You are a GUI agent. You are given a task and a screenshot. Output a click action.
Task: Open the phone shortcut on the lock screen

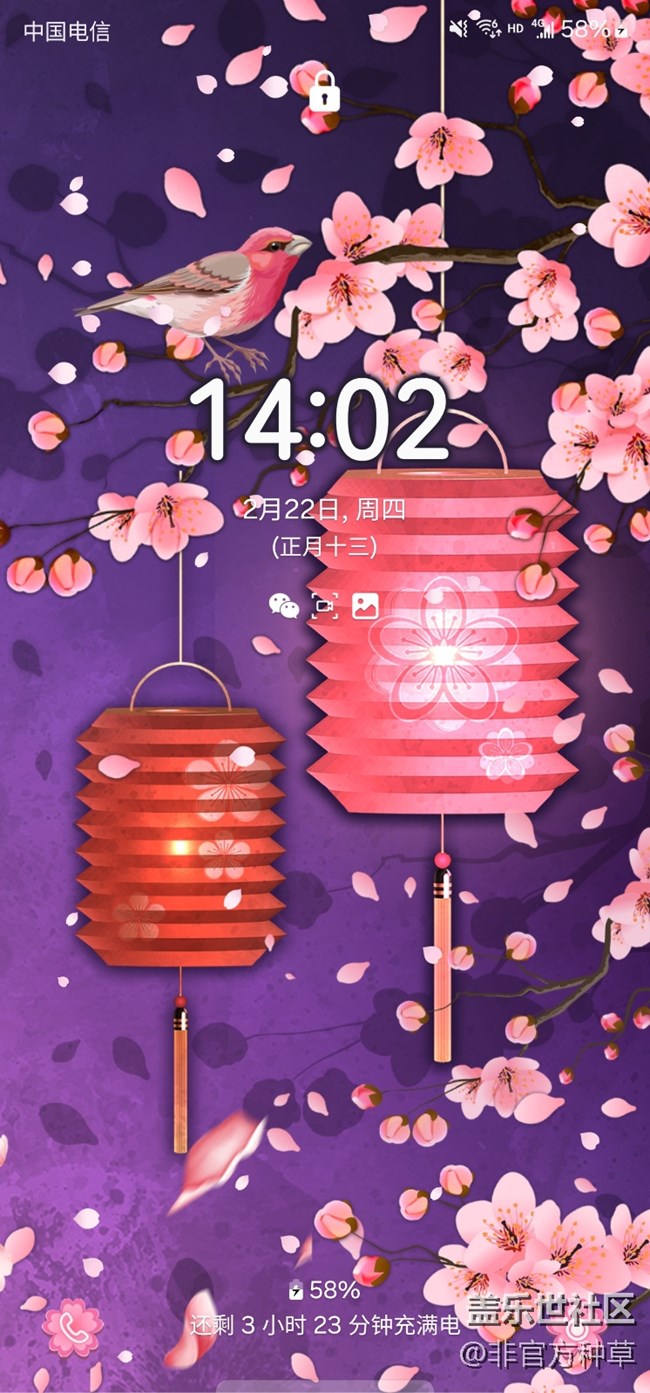[x=72, y=1327]
